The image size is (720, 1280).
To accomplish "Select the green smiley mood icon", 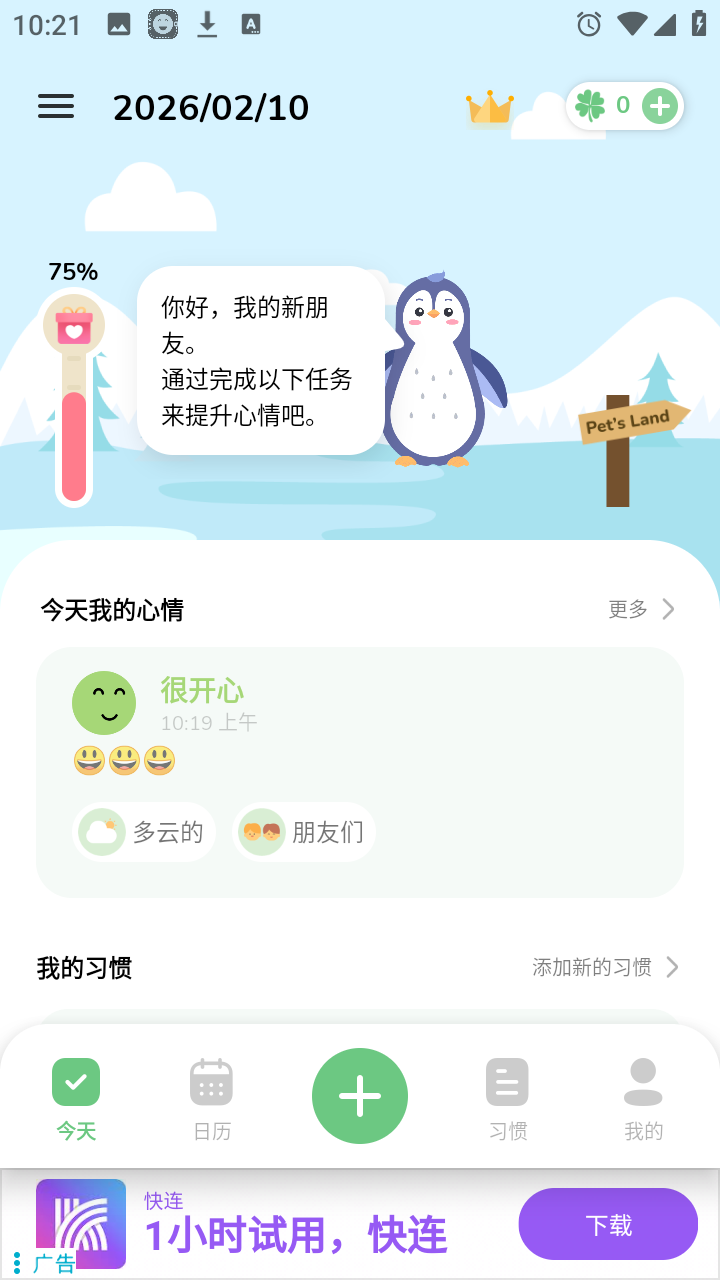I will coord(103,702).
